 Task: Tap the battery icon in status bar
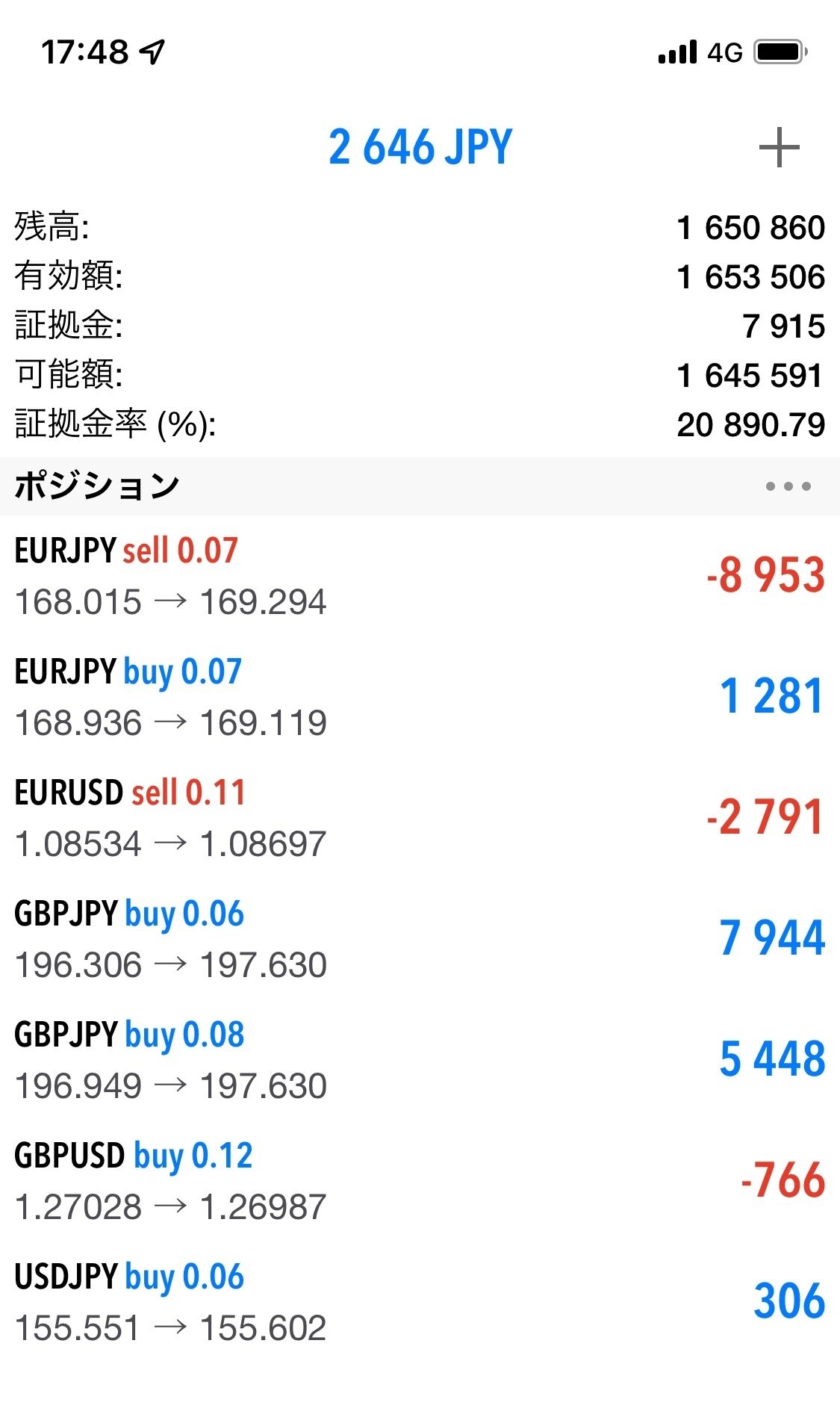[780, 51]
